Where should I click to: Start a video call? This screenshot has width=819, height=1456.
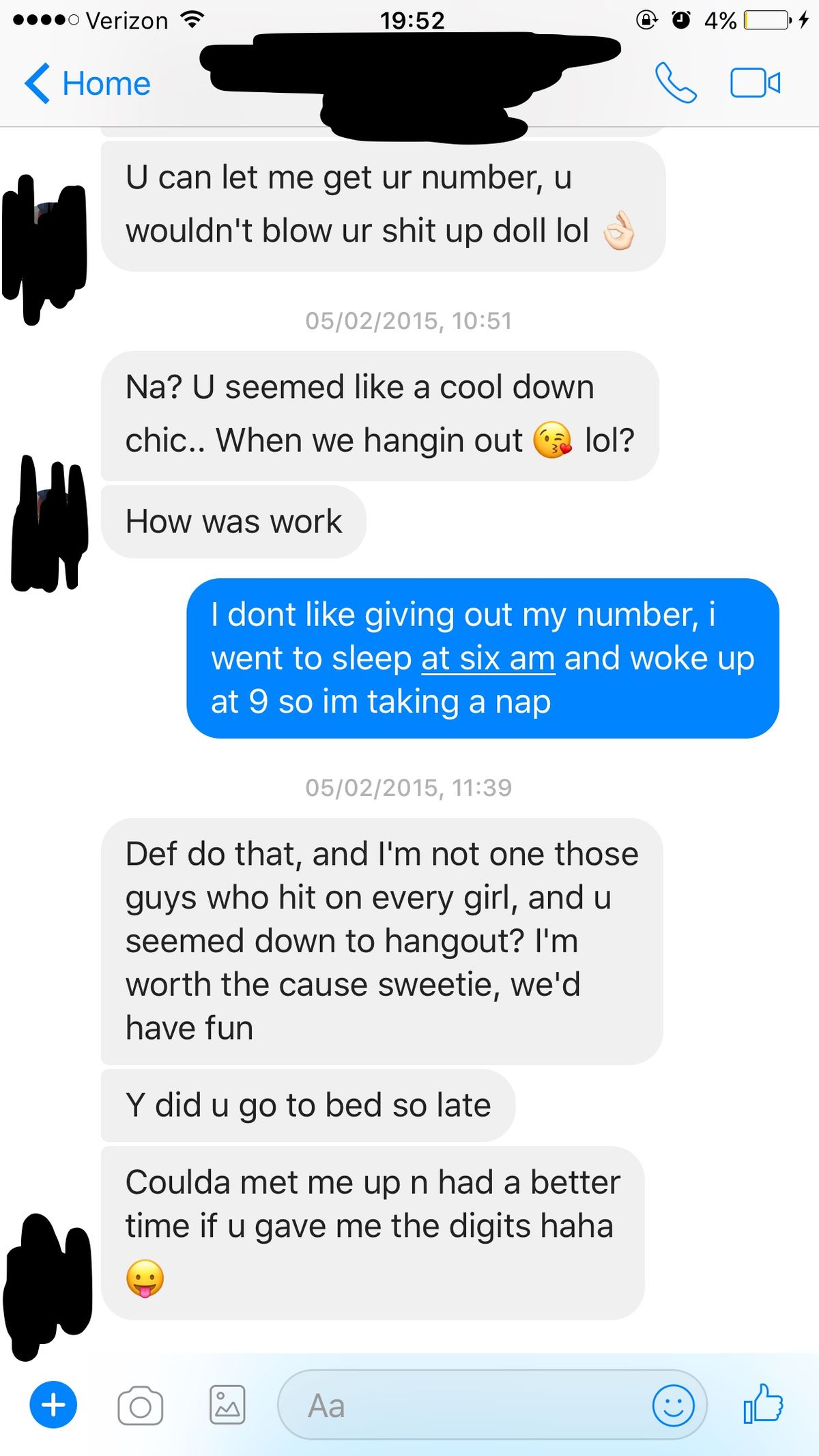click(x=755, y=83)
